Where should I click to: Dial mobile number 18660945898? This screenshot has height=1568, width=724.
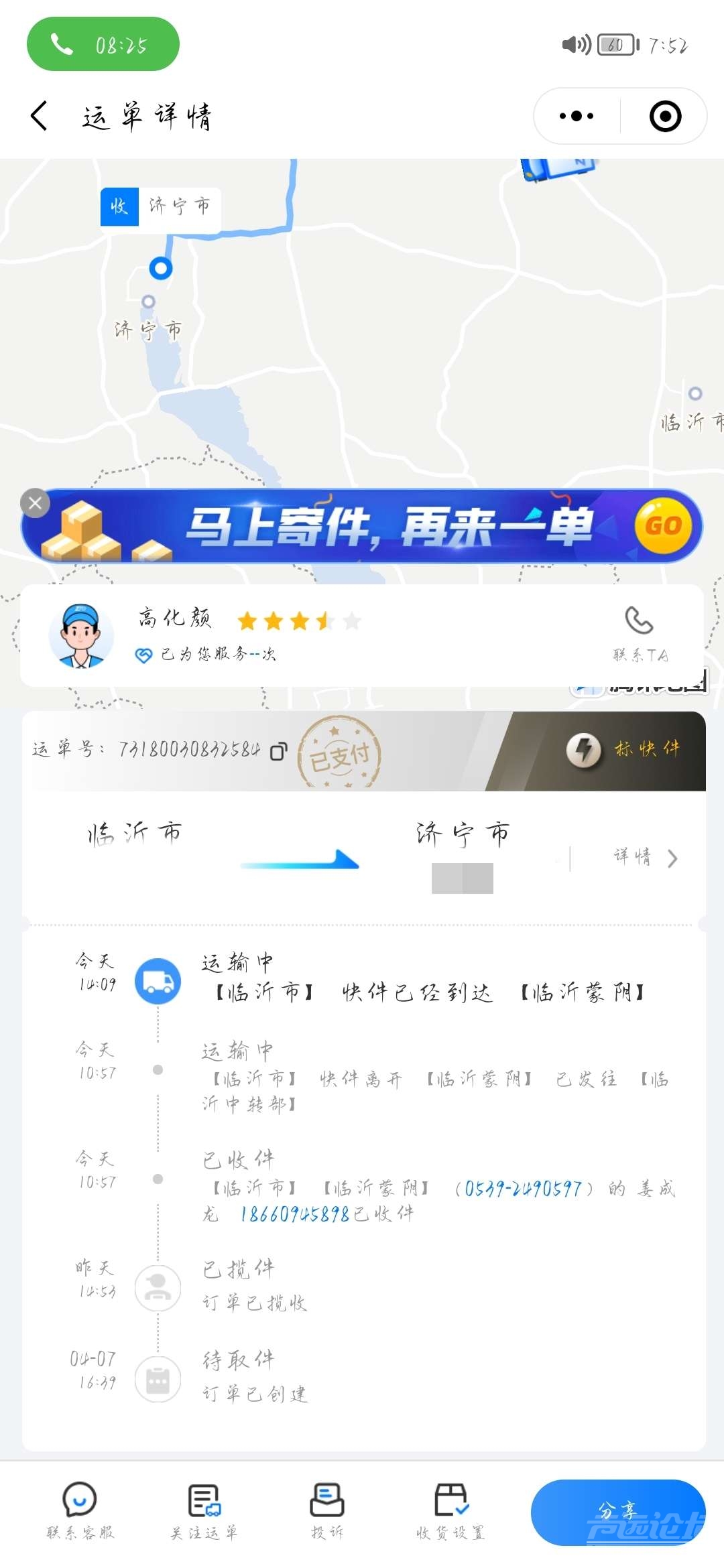click(295, 1214)
